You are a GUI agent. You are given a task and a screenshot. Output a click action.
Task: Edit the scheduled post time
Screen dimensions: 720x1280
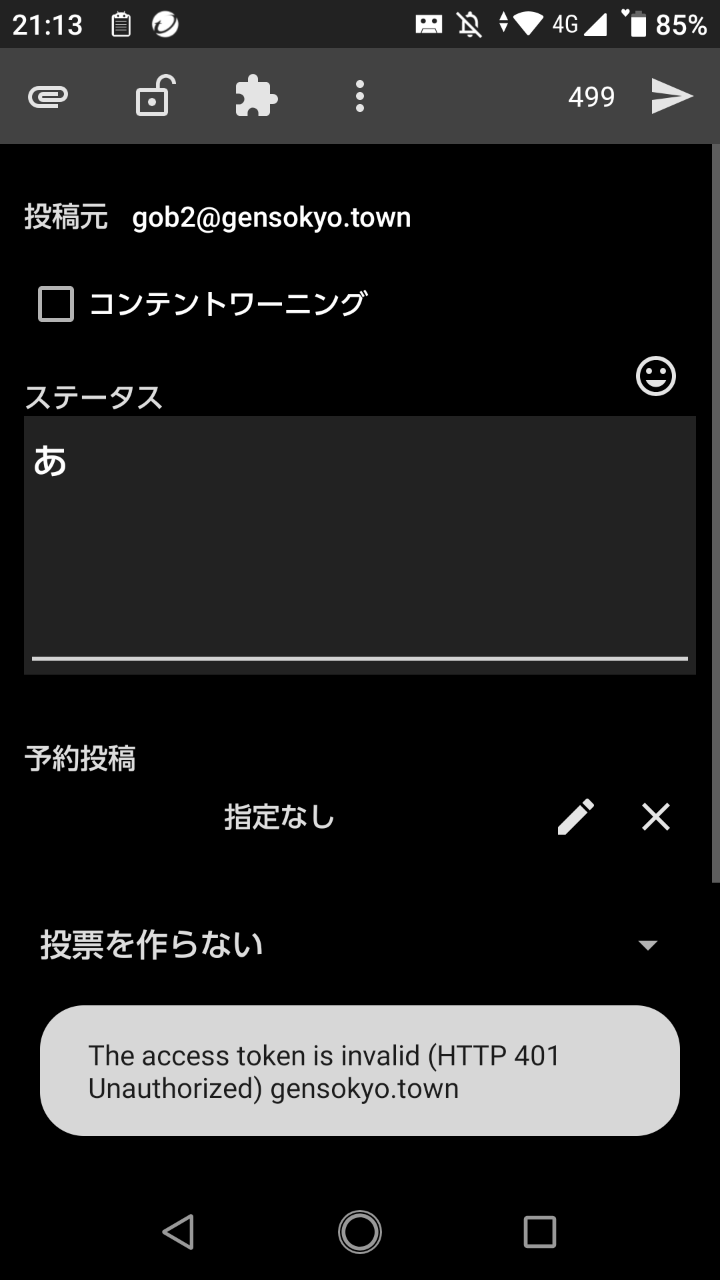pos(575,818)
